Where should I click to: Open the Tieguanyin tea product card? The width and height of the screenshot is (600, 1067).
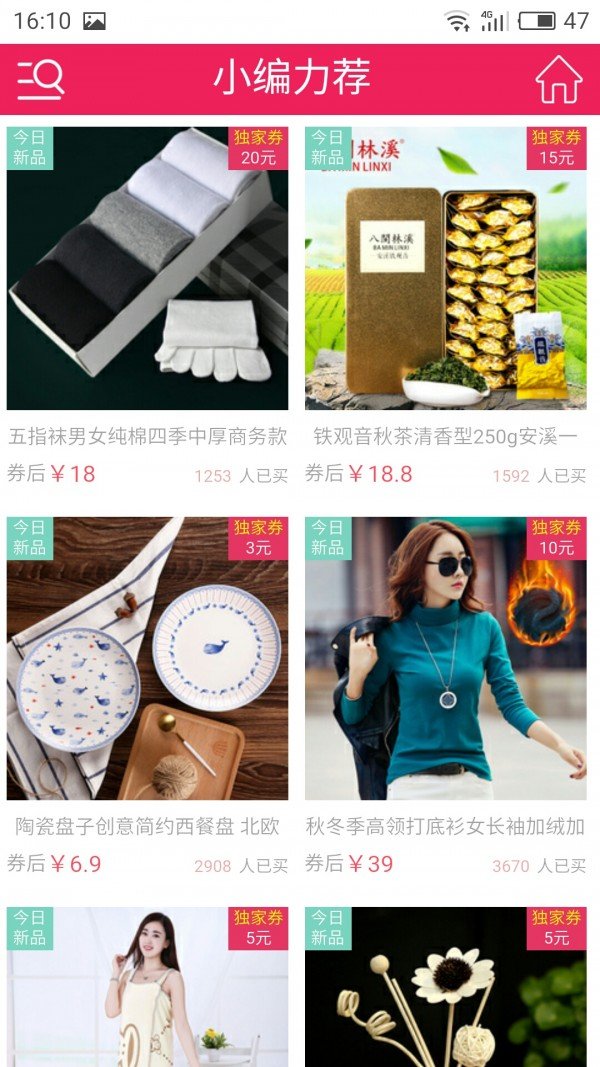pyautogui.click(x=446, y=268)
